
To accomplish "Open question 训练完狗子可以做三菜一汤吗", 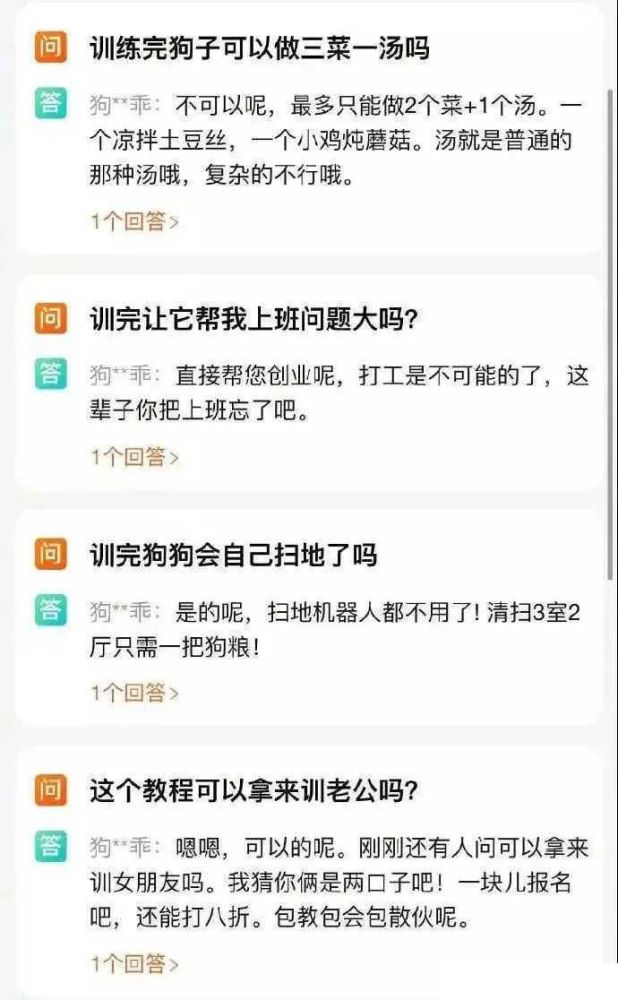I will (260, 48).
